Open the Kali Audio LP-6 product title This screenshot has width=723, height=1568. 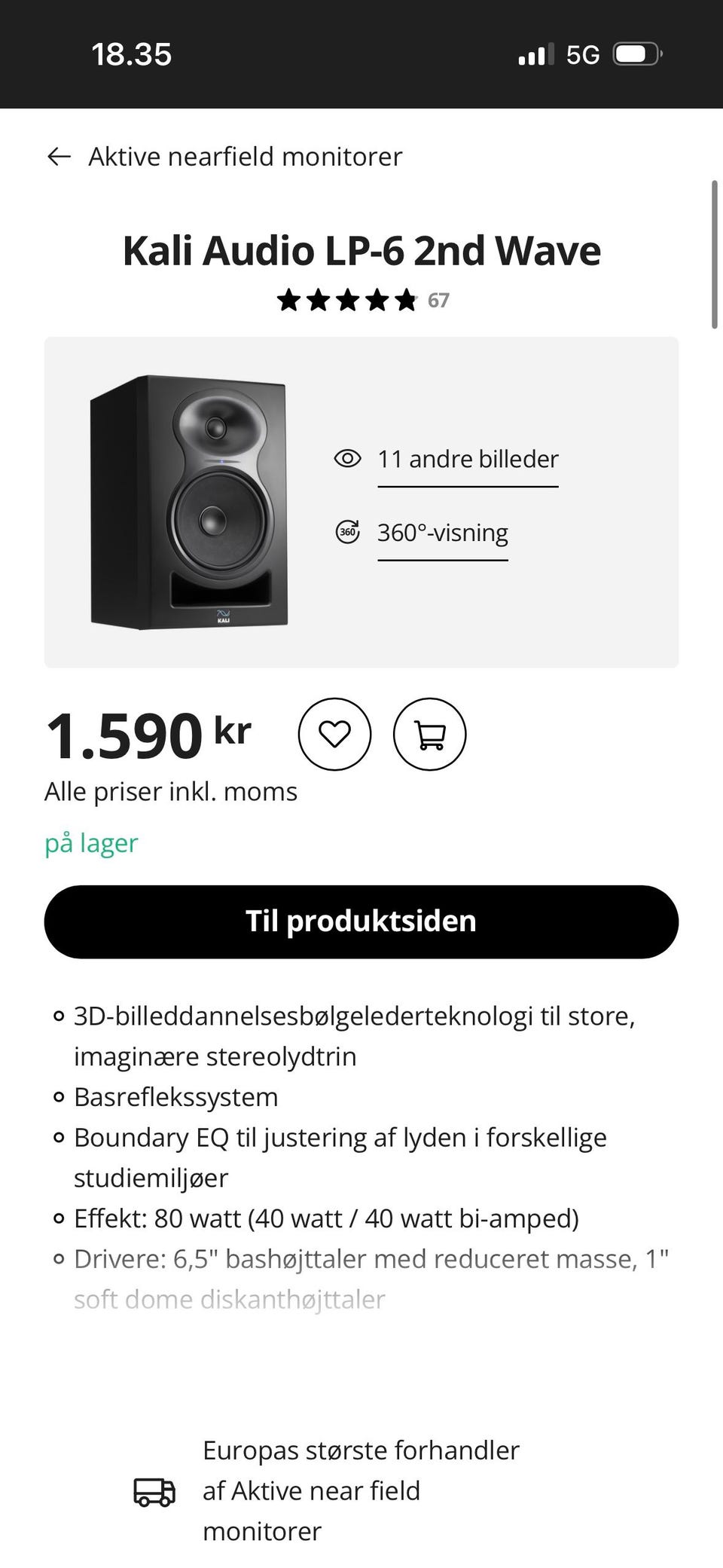click(361, 250)
